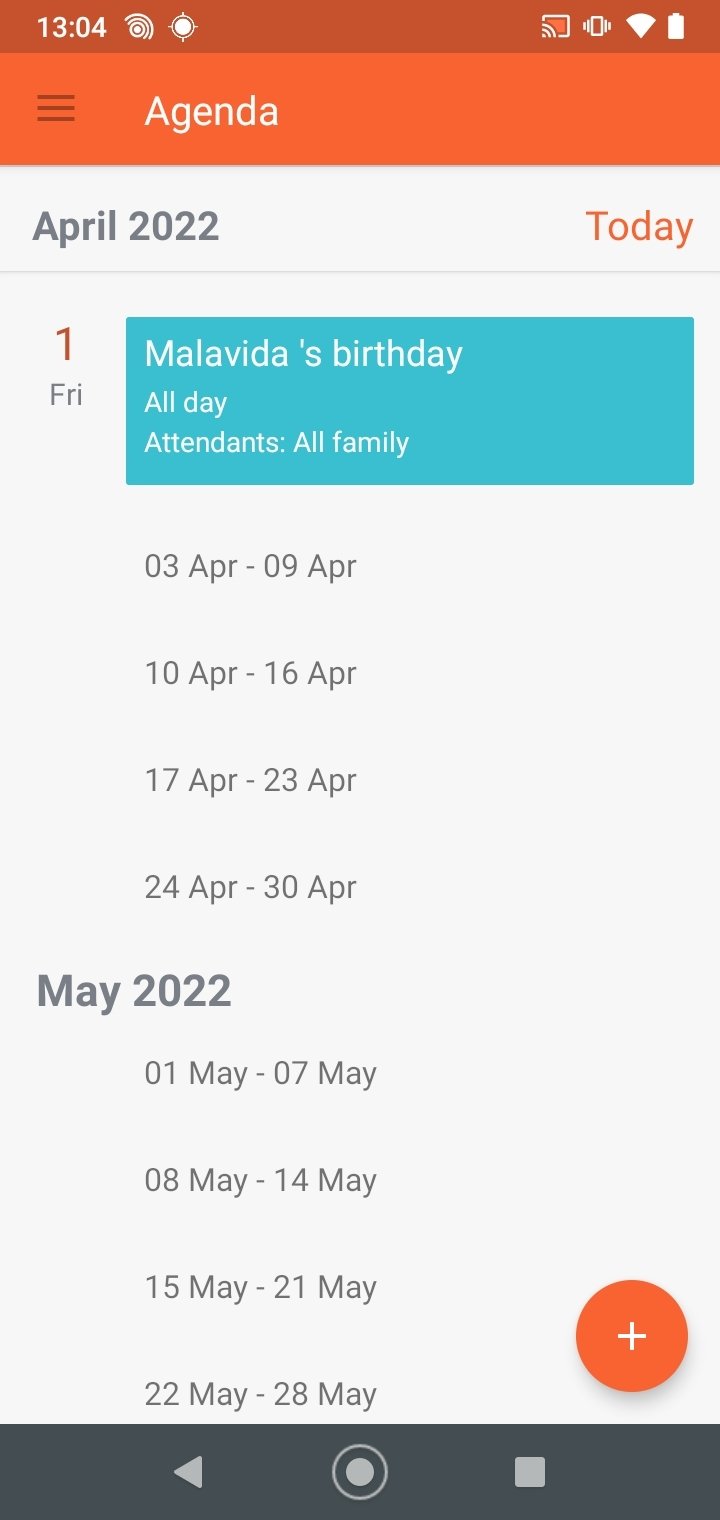Screen dimensions: 720x1520
Task: Open the Malavida's birthday event
Action: click(410, 401)
